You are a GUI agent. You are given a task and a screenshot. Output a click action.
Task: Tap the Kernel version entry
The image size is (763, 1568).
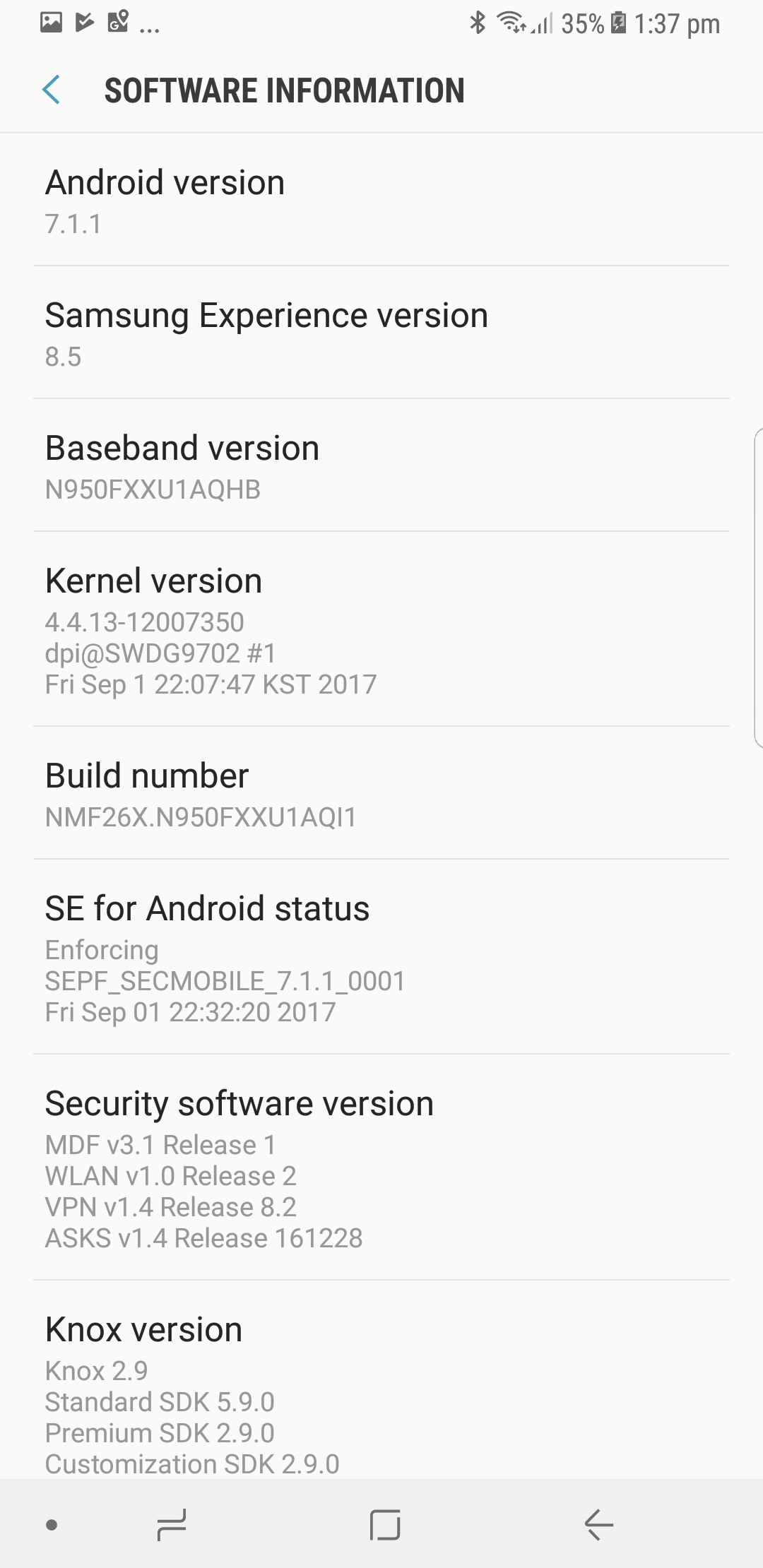[x=381, y=629]
